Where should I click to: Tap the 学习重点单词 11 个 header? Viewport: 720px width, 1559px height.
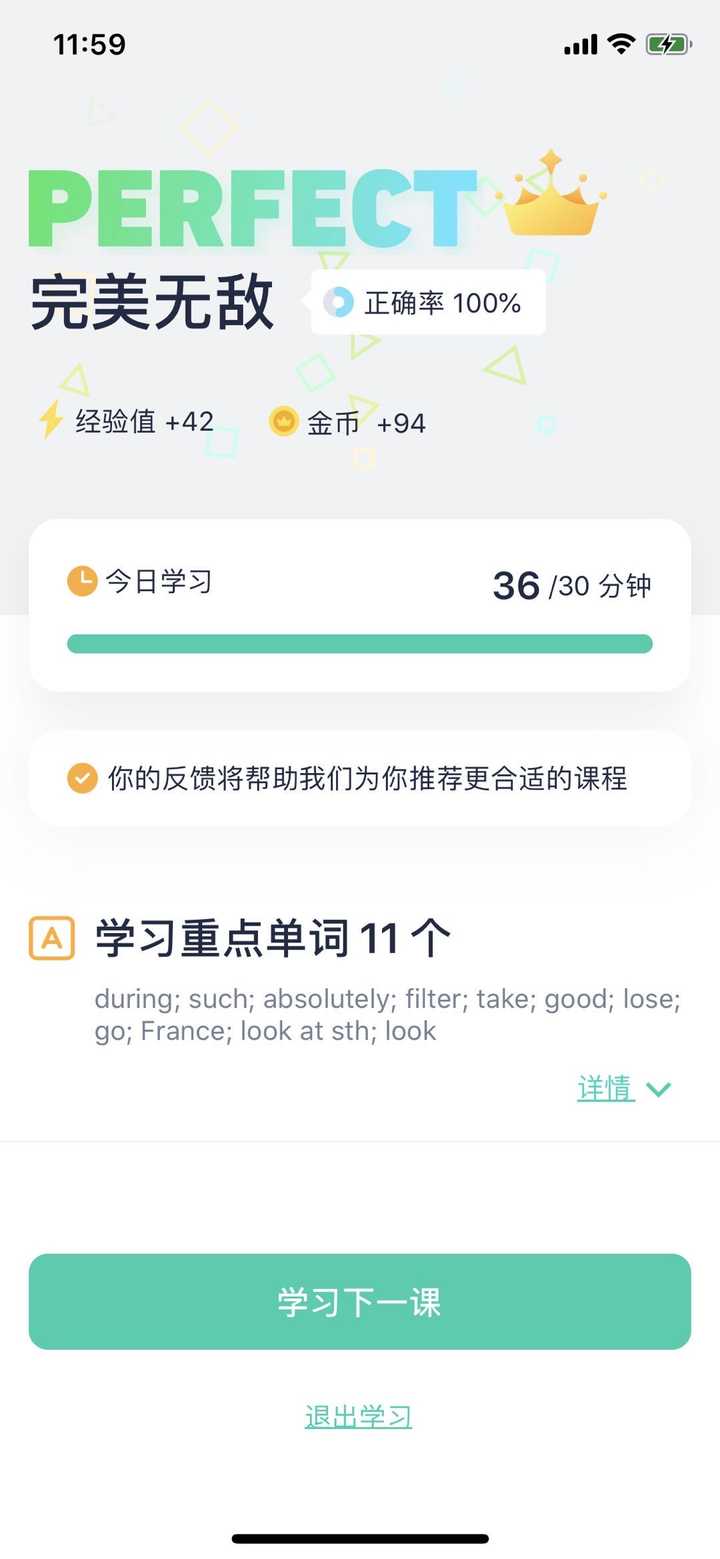[x=270, y=938]
